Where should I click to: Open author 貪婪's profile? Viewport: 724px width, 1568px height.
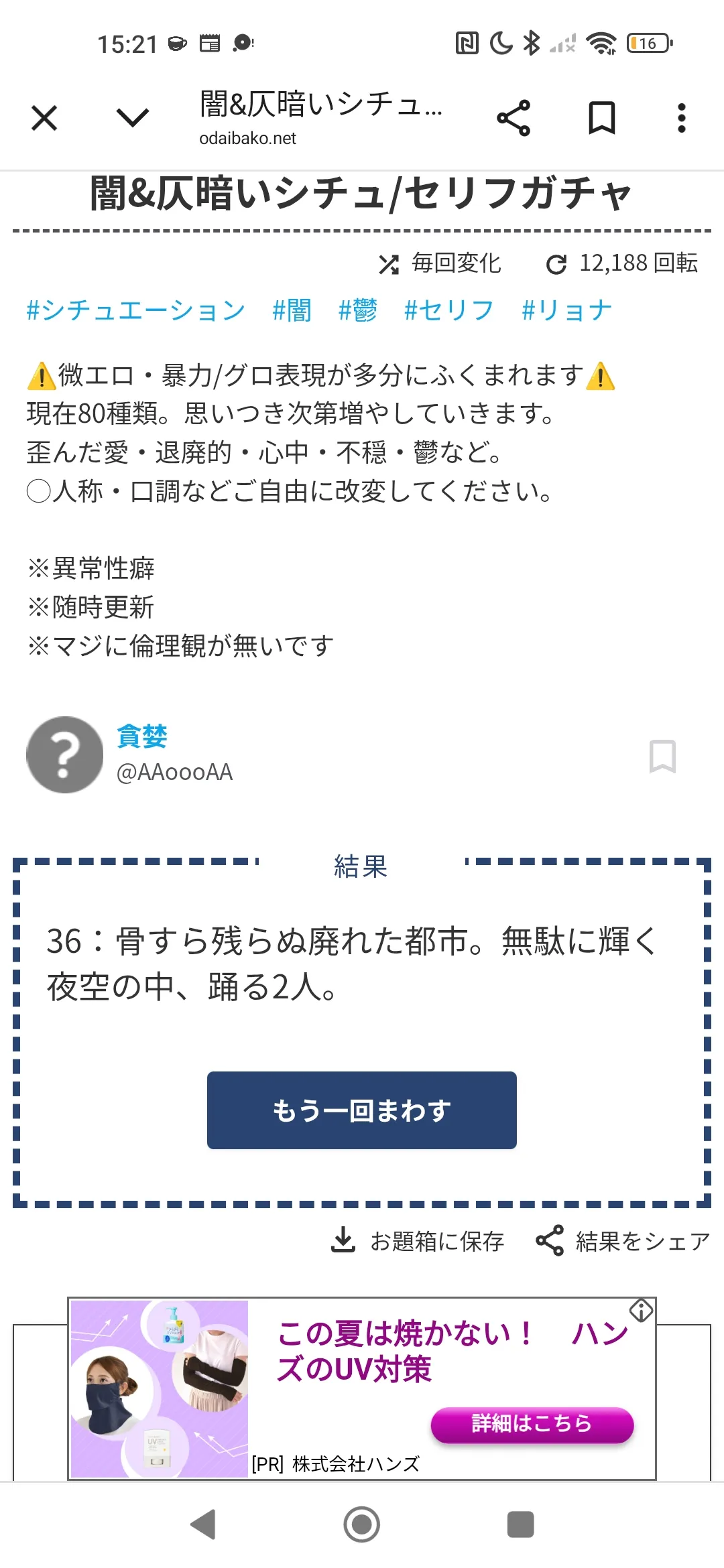click(142, 736)
